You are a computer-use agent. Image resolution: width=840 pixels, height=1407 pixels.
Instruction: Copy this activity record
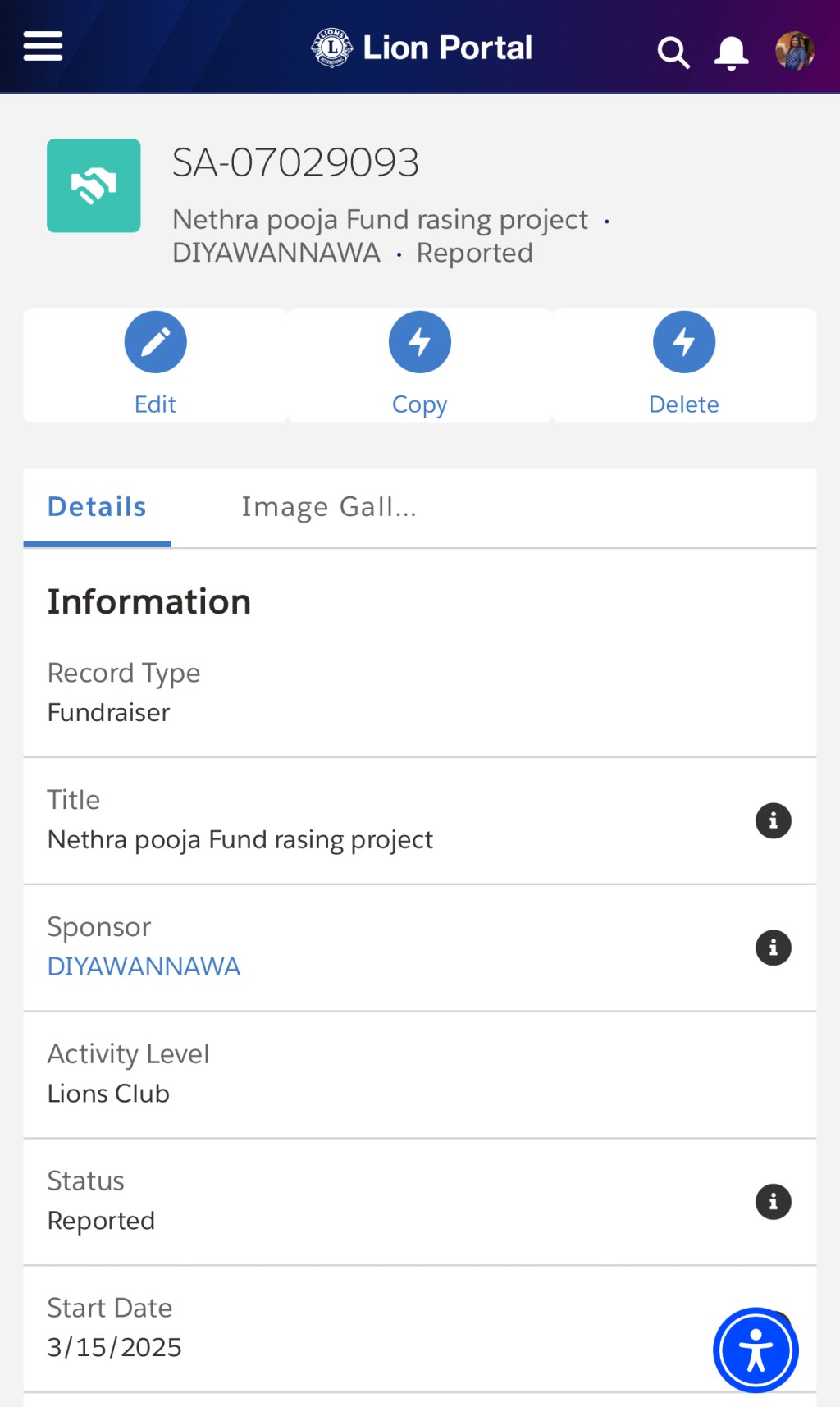pyautogui.click(x=420, y=365)
